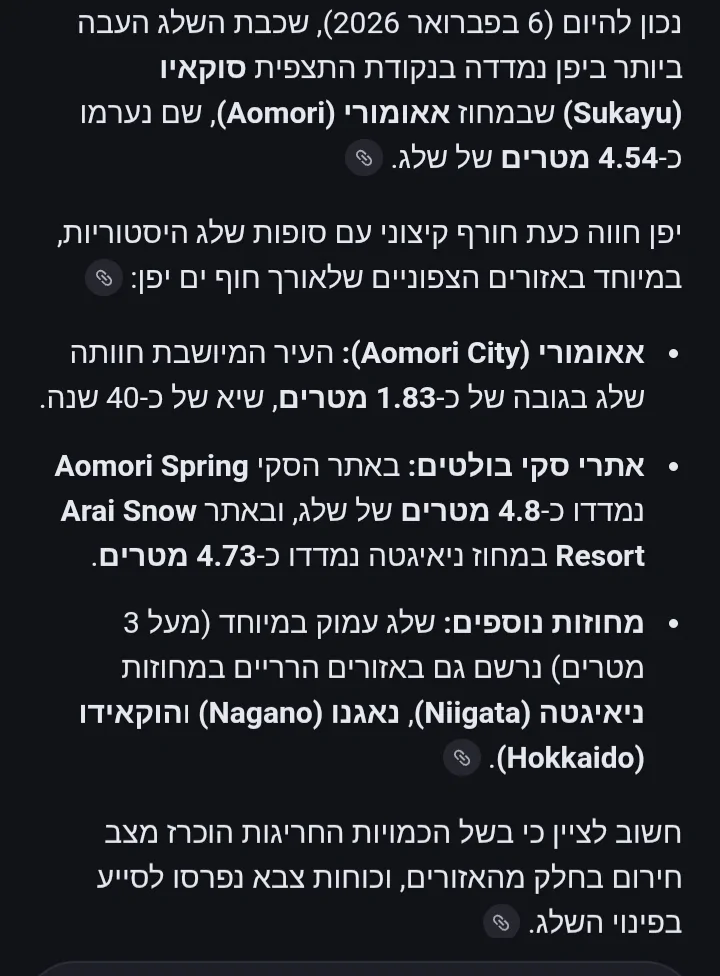This screenshot has height=976, width=720.
Task: Open source link after the Sukayu 4.54 meters sentence
Action: point(364,158)
